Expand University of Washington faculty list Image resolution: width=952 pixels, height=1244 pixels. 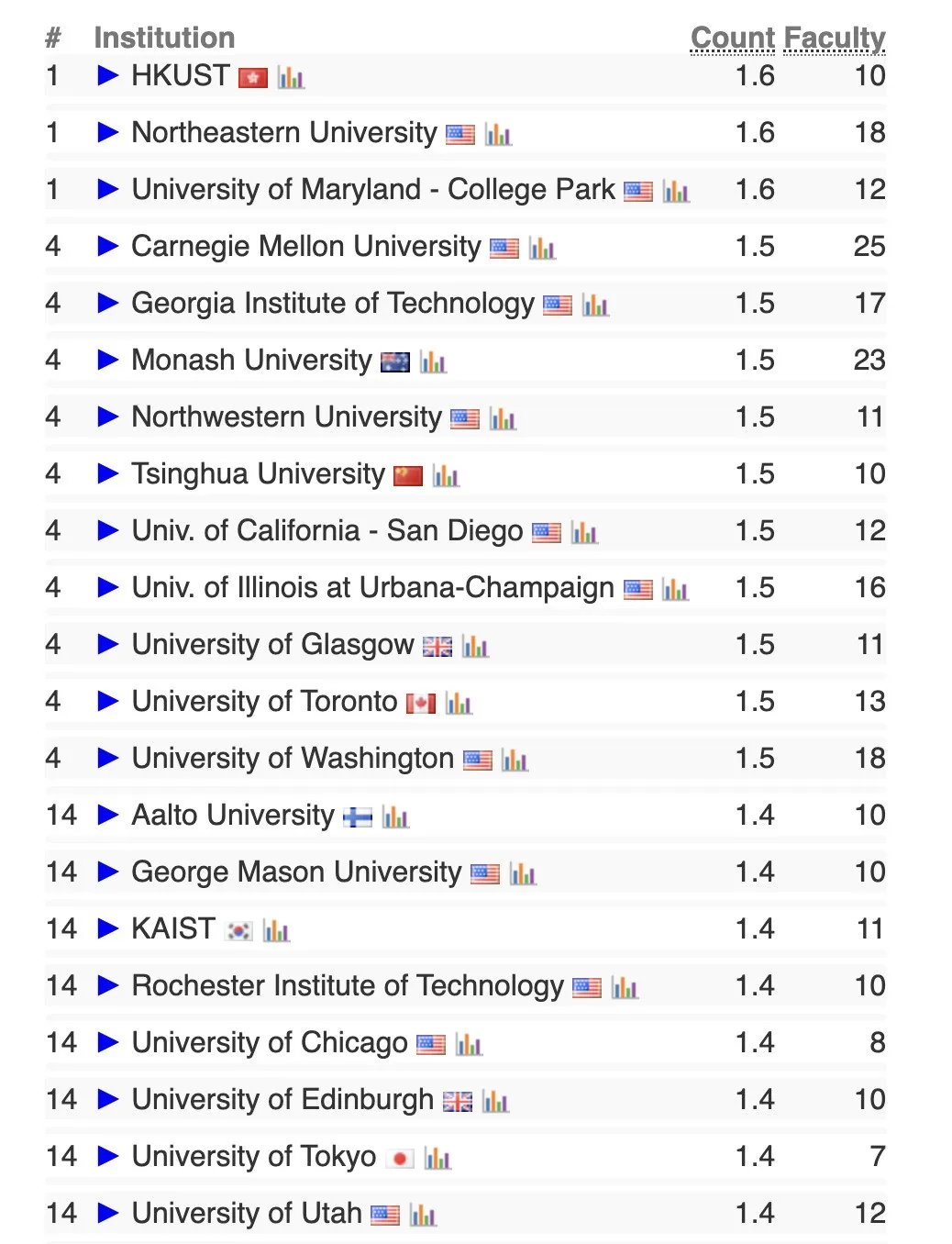coord(108,759)
